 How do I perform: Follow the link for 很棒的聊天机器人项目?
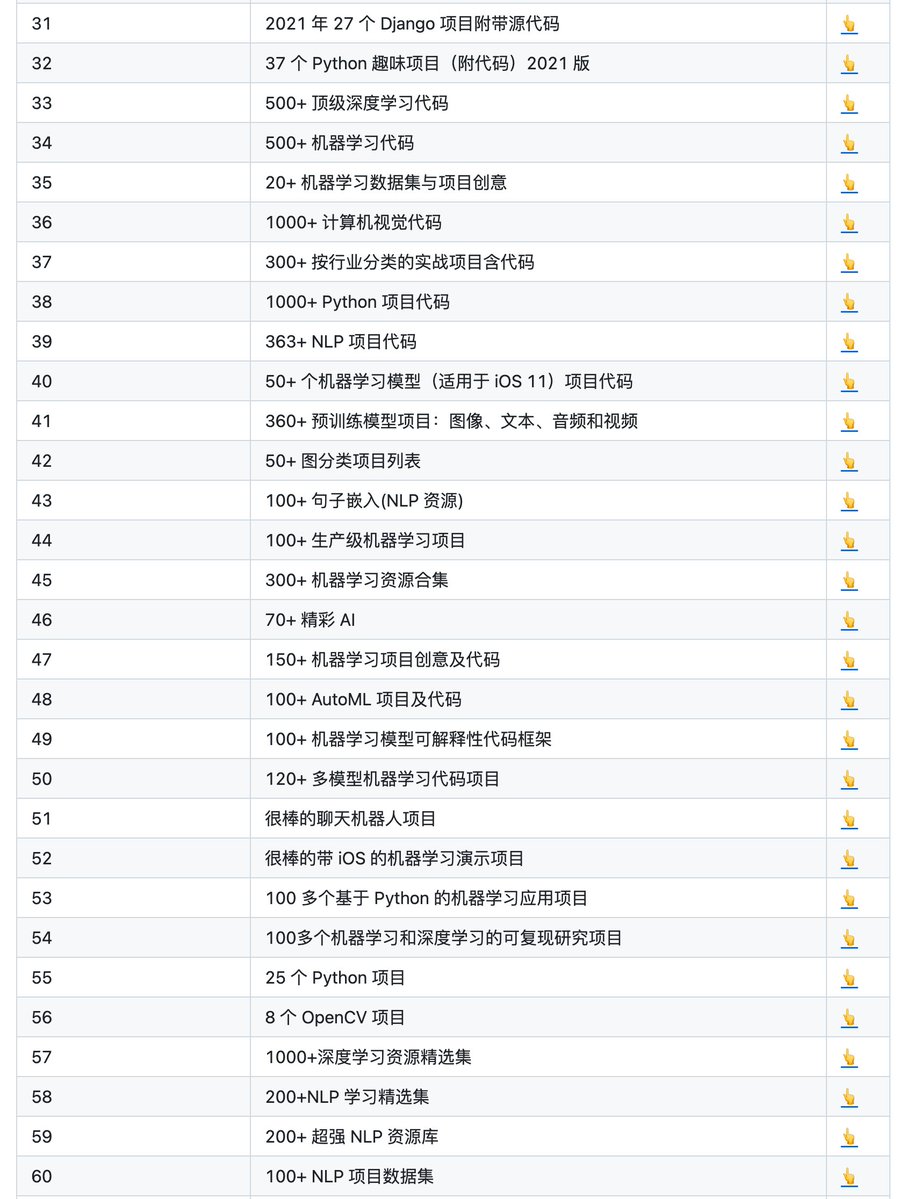(849, 820)
